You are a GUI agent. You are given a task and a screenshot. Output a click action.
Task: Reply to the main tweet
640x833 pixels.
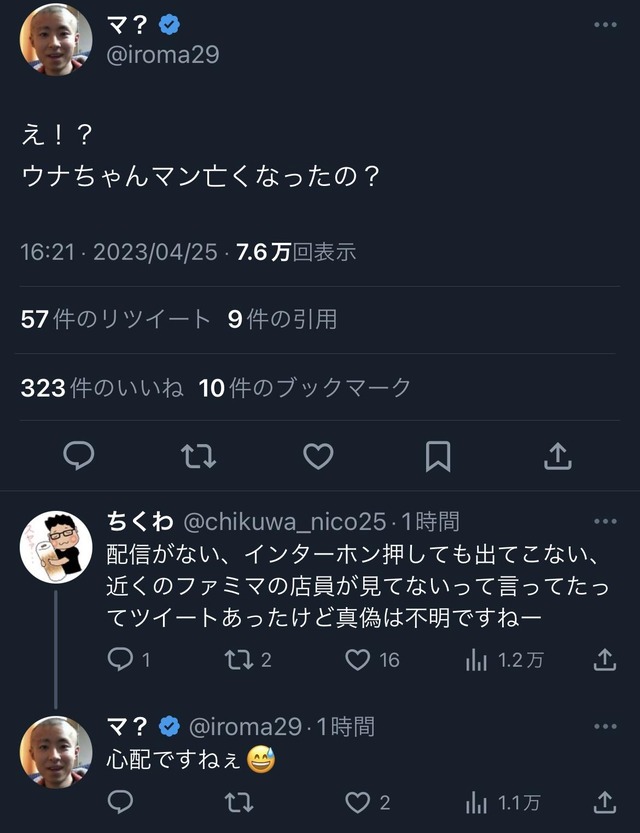(78, 457)
